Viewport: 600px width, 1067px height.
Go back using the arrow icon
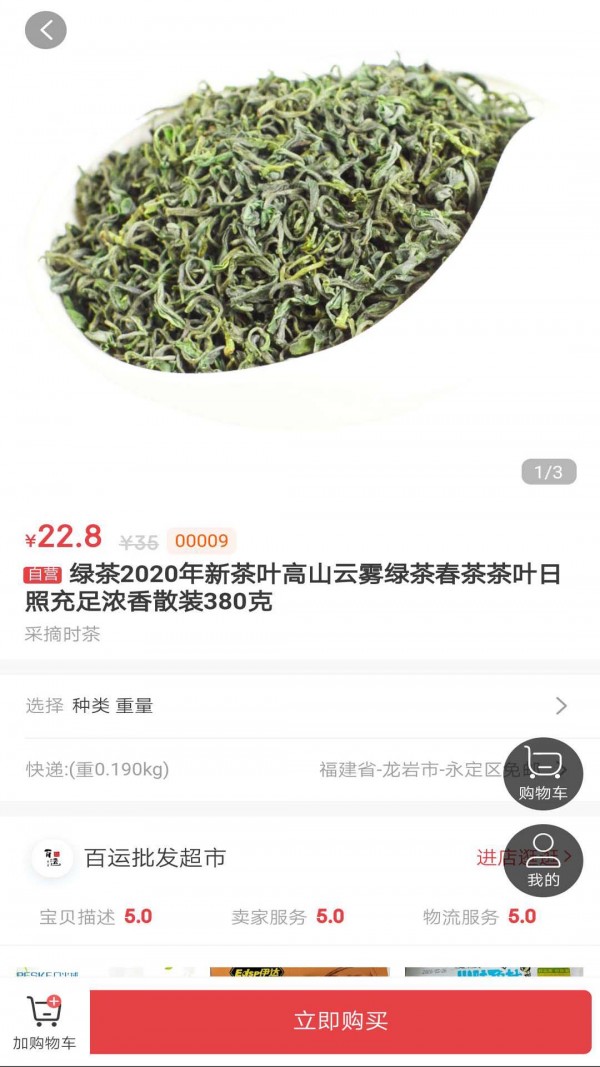(46, 30)
